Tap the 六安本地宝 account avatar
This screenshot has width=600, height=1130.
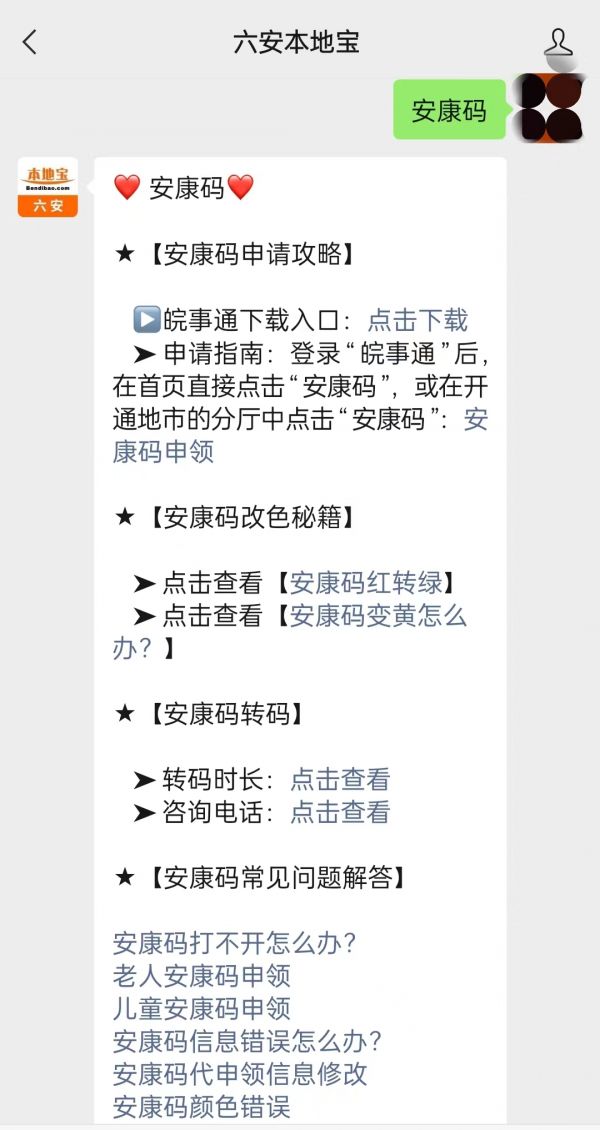48,187
